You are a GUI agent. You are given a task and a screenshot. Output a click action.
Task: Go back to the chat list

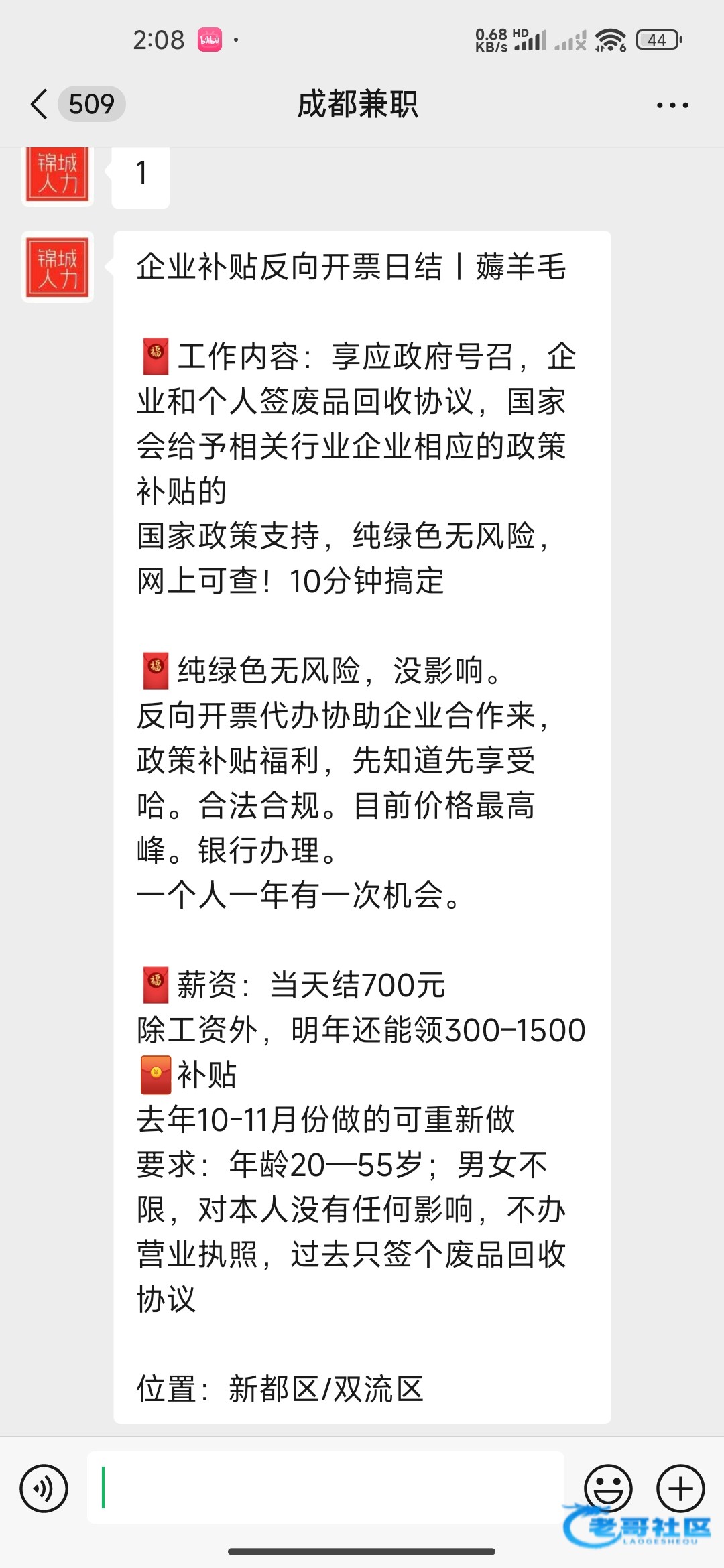[40, 105]
